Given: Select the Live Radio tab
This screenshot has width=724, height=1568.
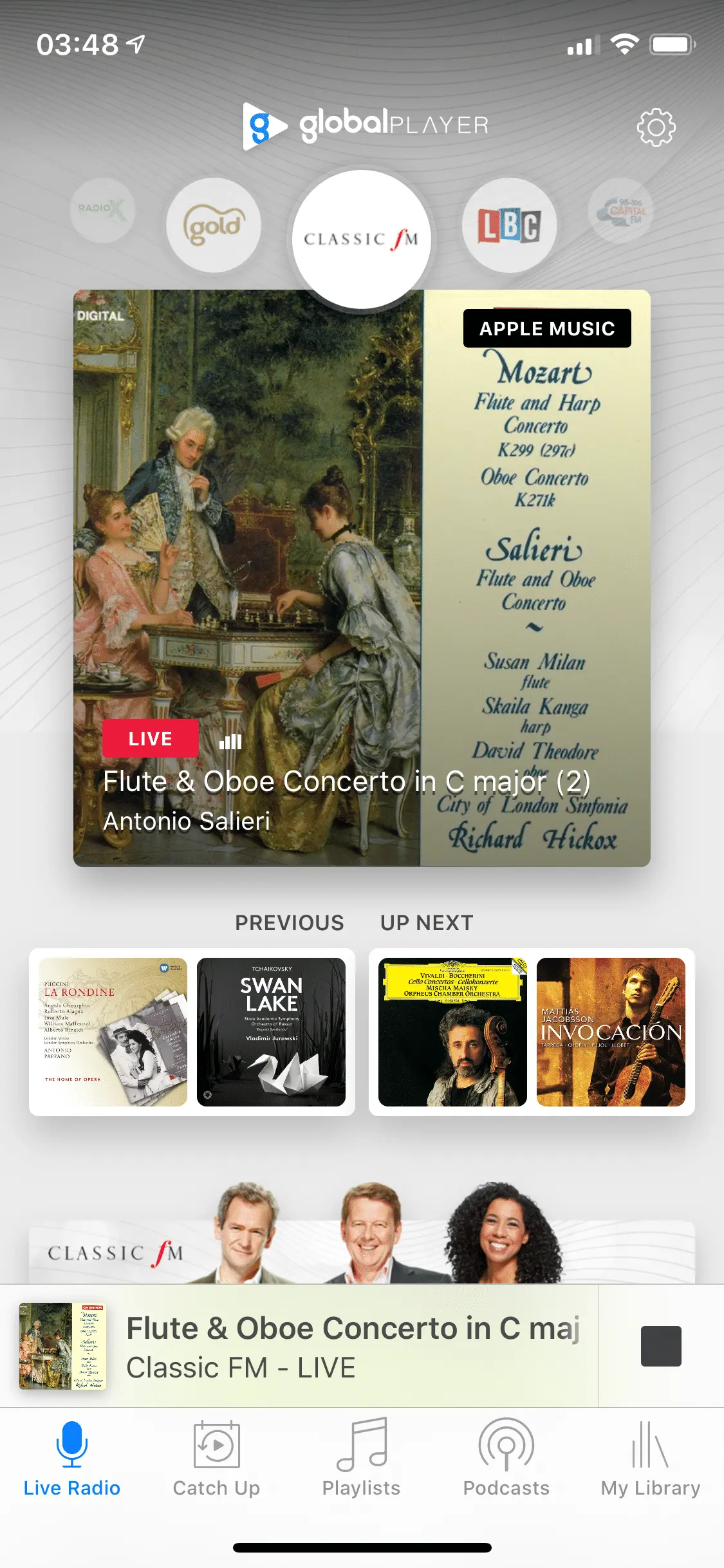Looking at the screenshot, I should coord(72,1459).
